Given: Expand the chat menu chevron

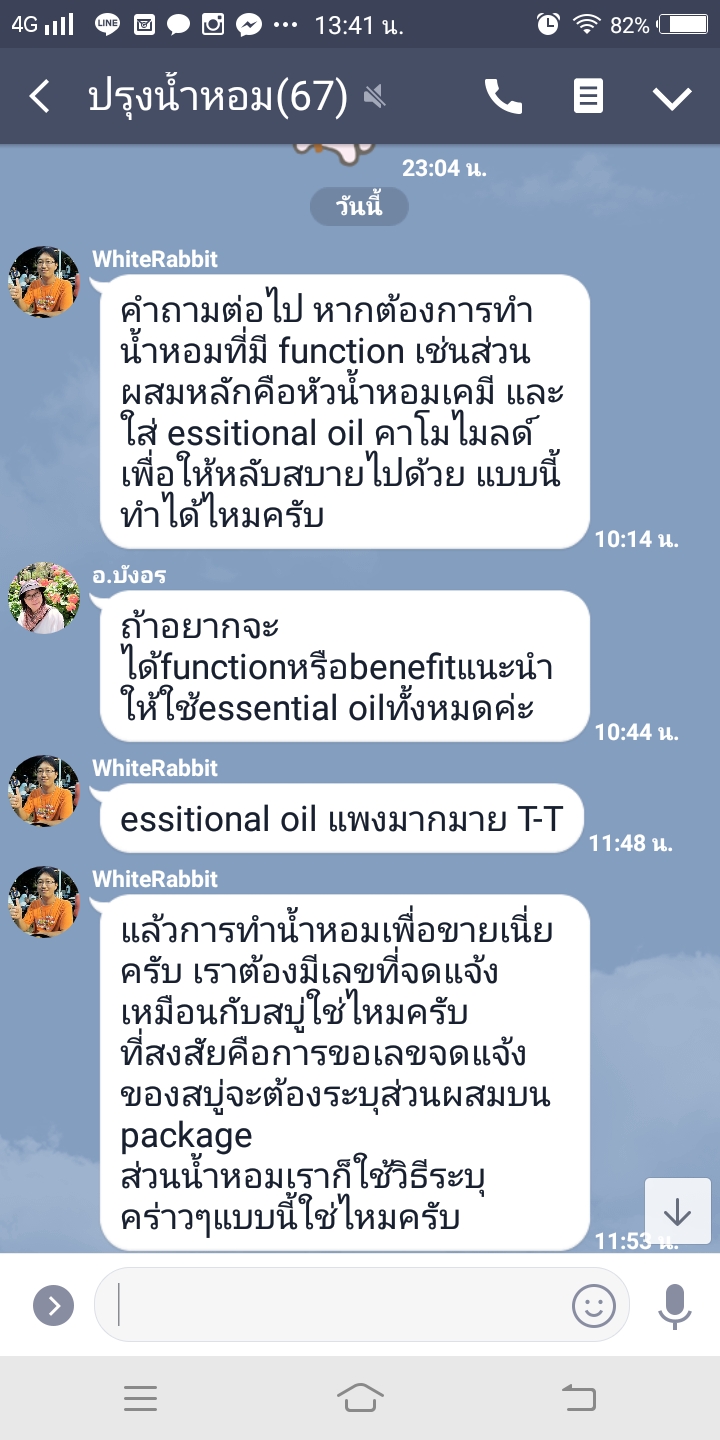Looking at the screenshot, I should pyautogui.click(x=671, y=97).
